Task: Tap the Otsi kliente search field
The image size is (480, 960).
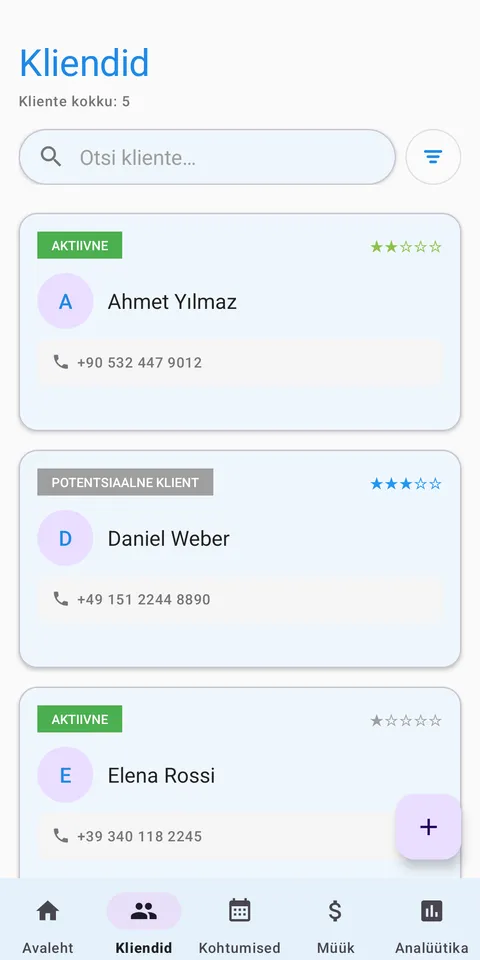Action: [207, 157]
